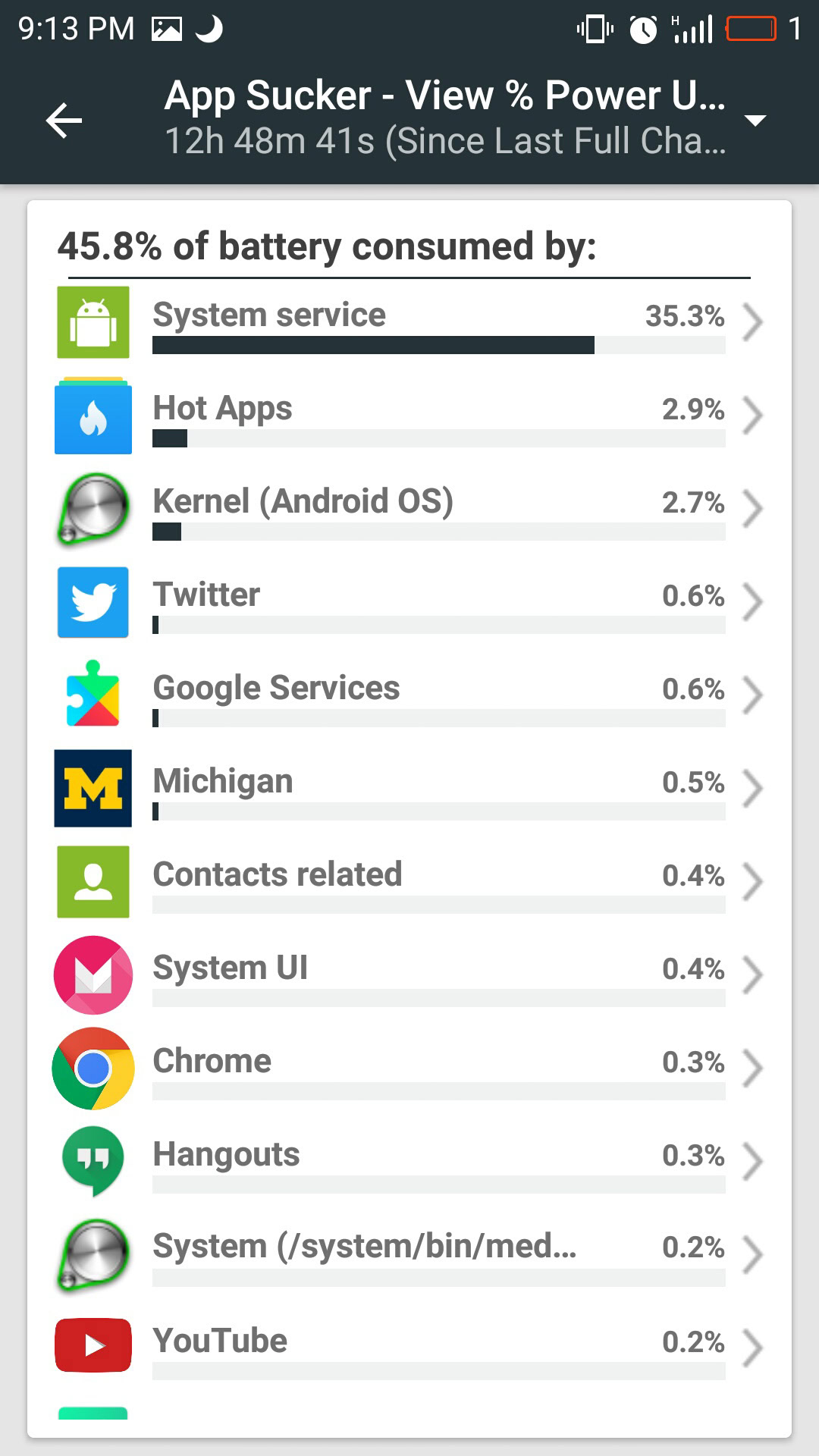Viewport: 819px width, 1456px height.
Task: Go back using the arrow icon
Action: (64, 121)
